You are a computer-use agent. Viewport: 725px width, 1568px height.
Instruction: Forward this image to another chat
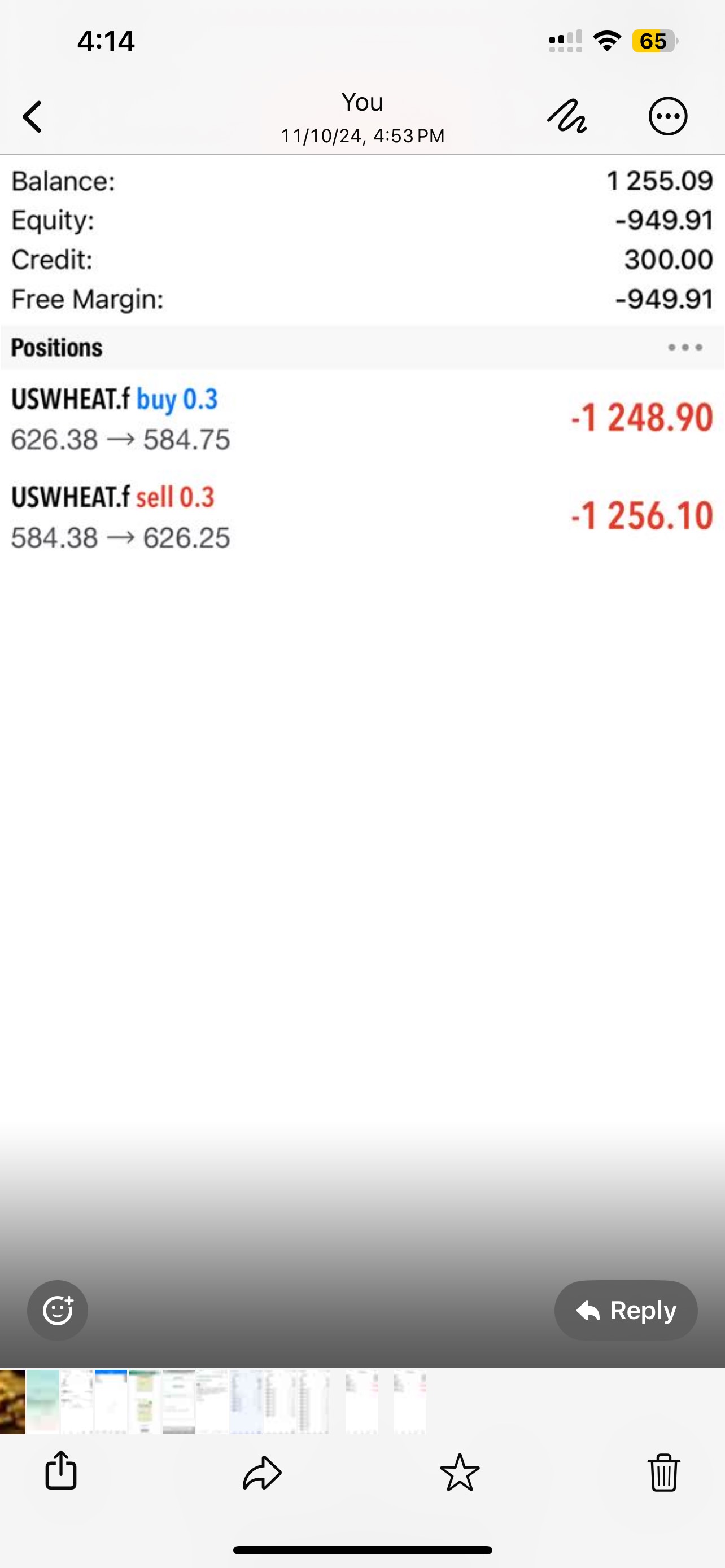click(262, 1473)
